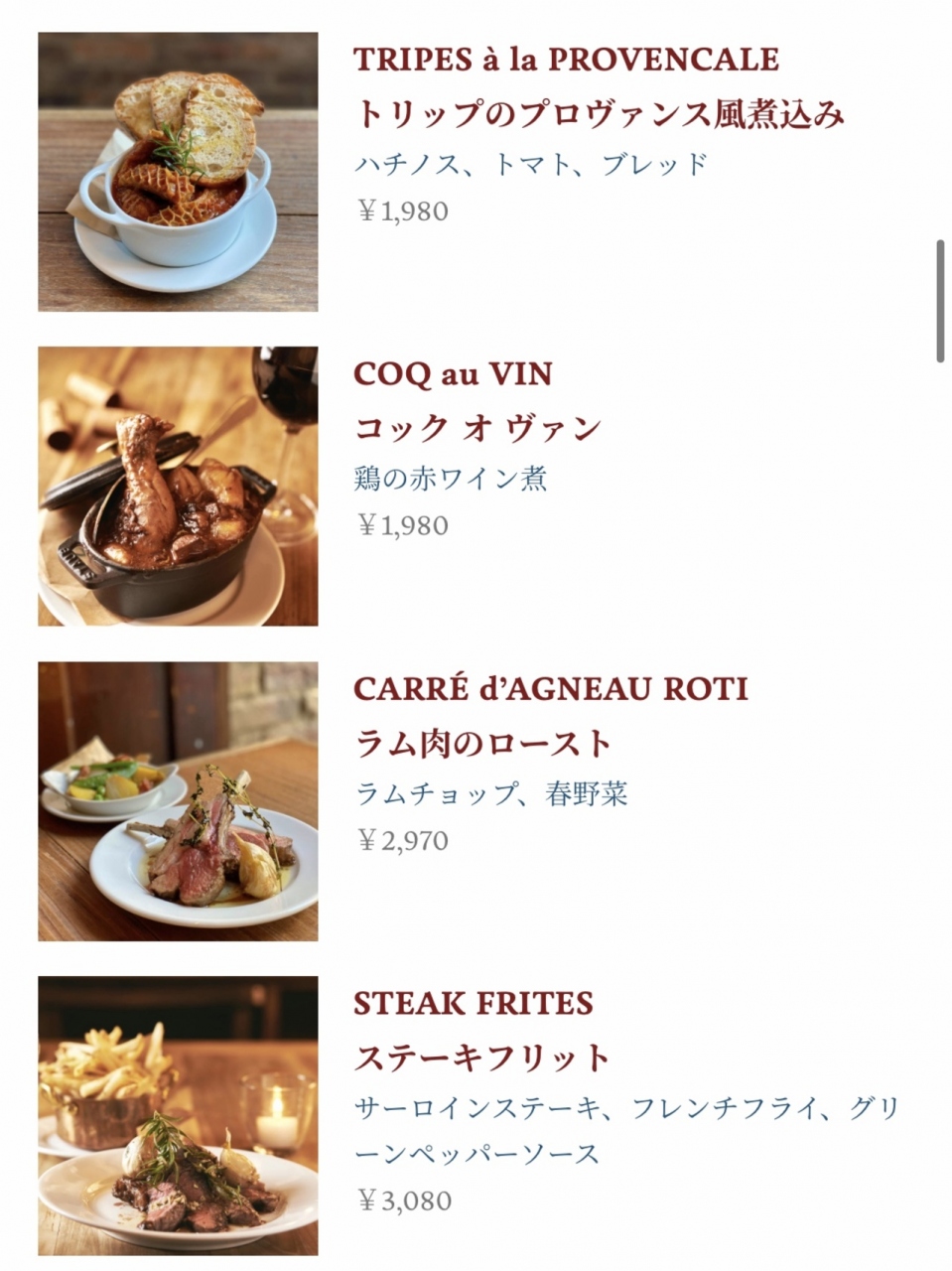View the Coq au Vin dish photo
Screen dimensions: 952x1271
point(178,487)
